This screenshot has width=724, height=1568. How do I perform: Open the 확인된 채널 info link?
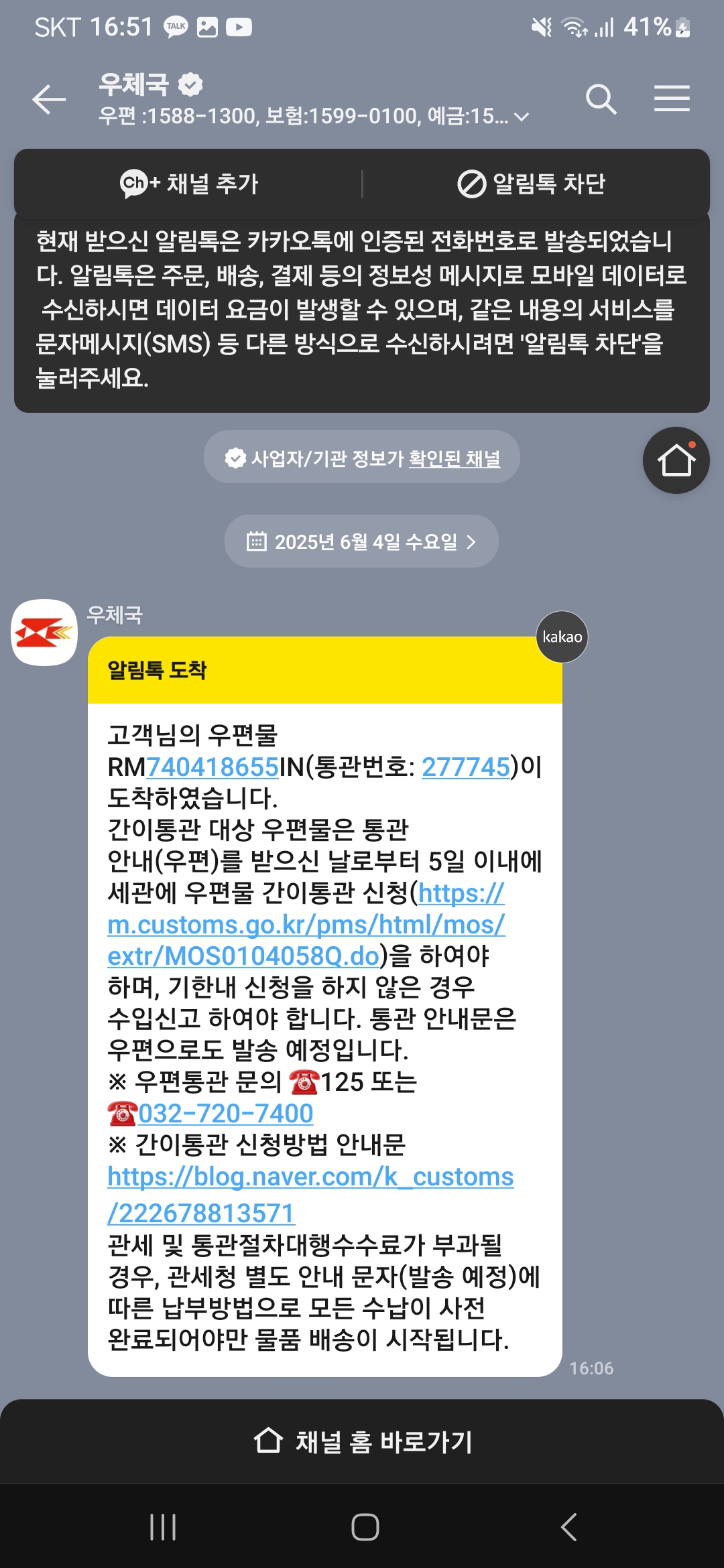(455, 459)
